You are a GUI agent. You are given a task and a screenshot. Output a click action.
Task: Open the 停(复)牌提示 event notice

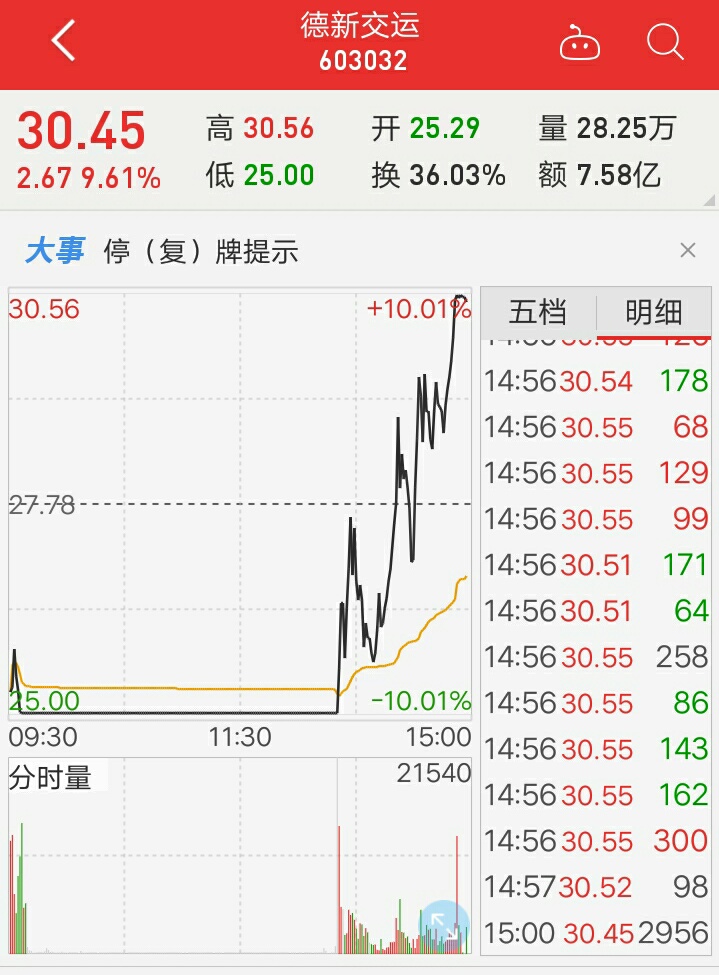tap(201, 251)
